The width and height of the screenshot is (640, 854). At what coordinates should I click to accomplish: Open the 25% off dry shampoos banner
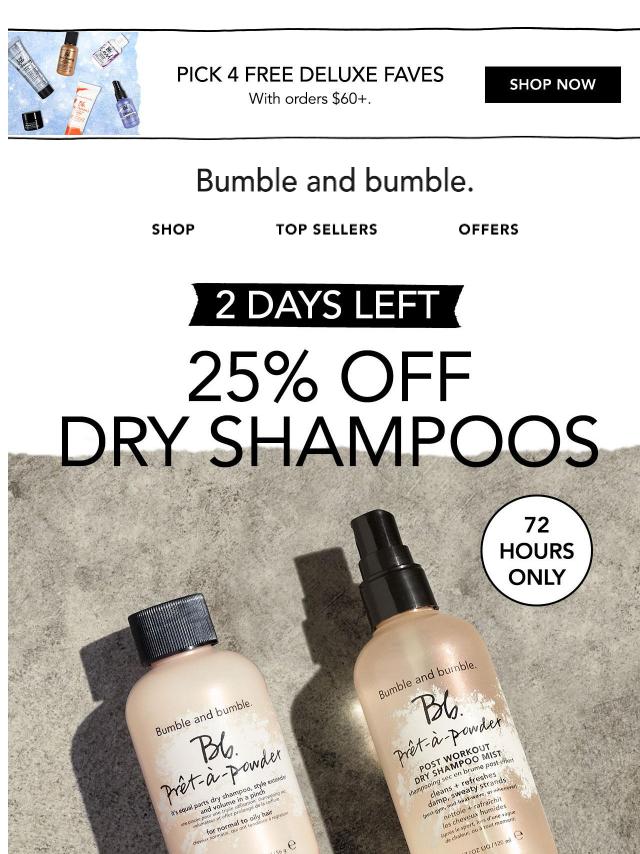click(328, 410)
